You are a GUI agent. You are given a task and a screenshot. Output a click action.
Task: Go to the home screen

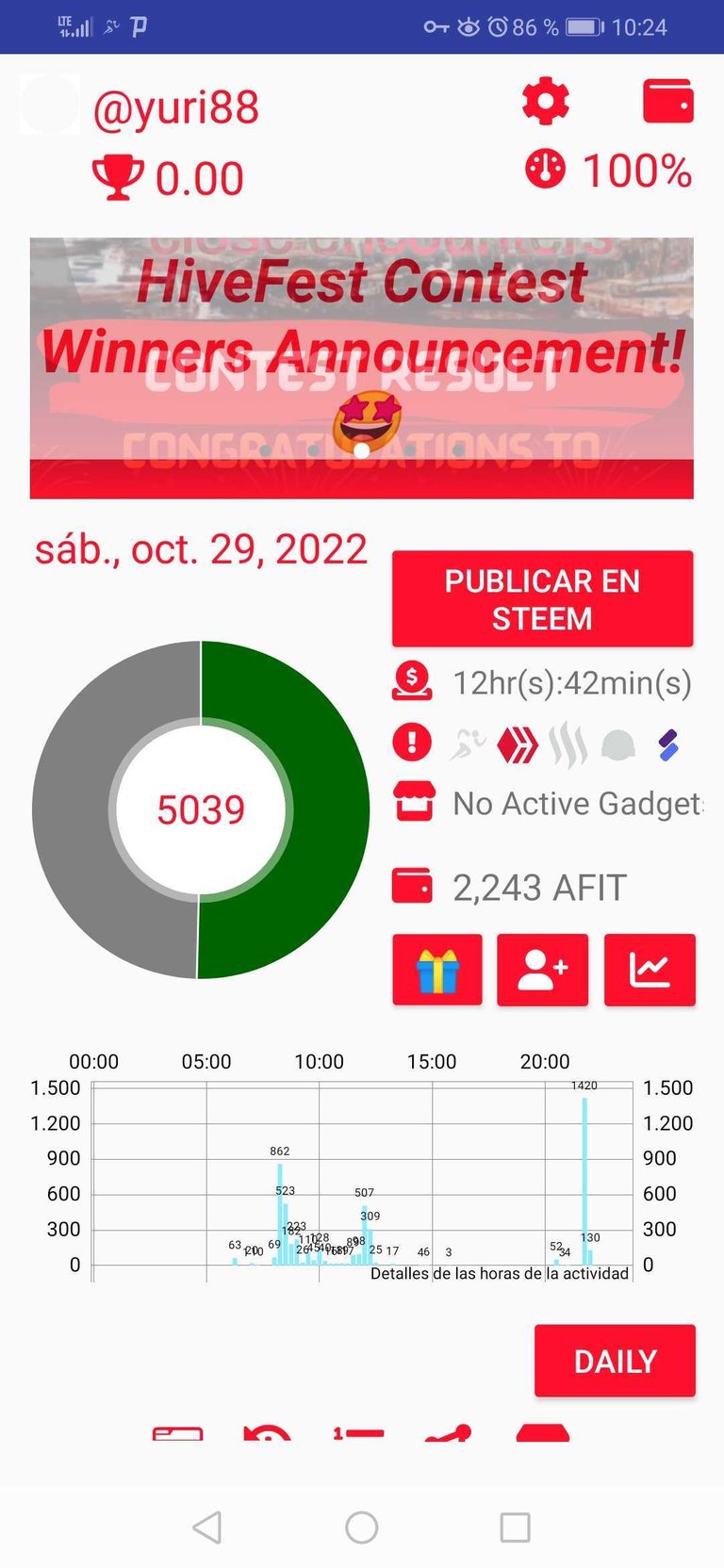(361, 1527)
